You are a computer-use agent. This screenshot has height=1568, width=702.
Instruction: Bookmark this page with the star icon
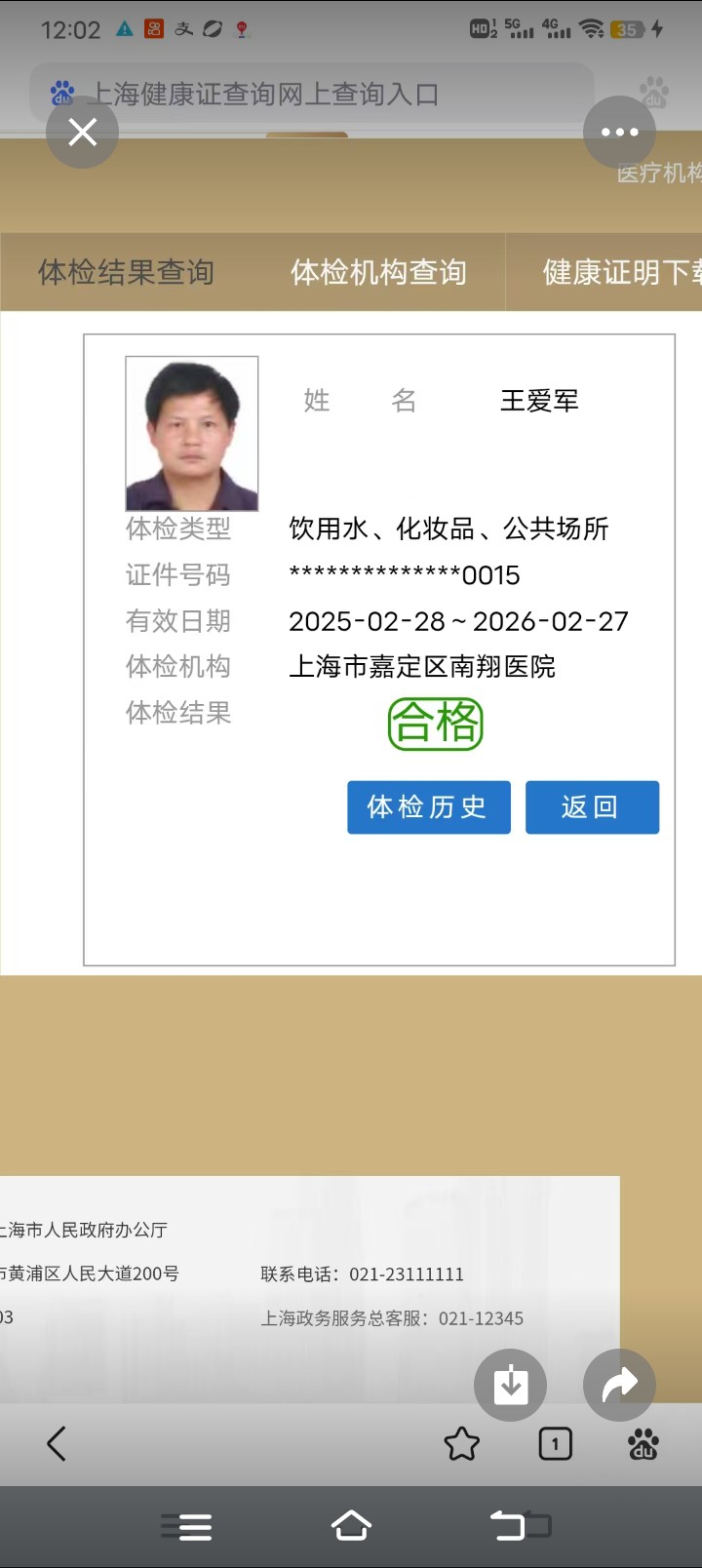click(462, 1443)
